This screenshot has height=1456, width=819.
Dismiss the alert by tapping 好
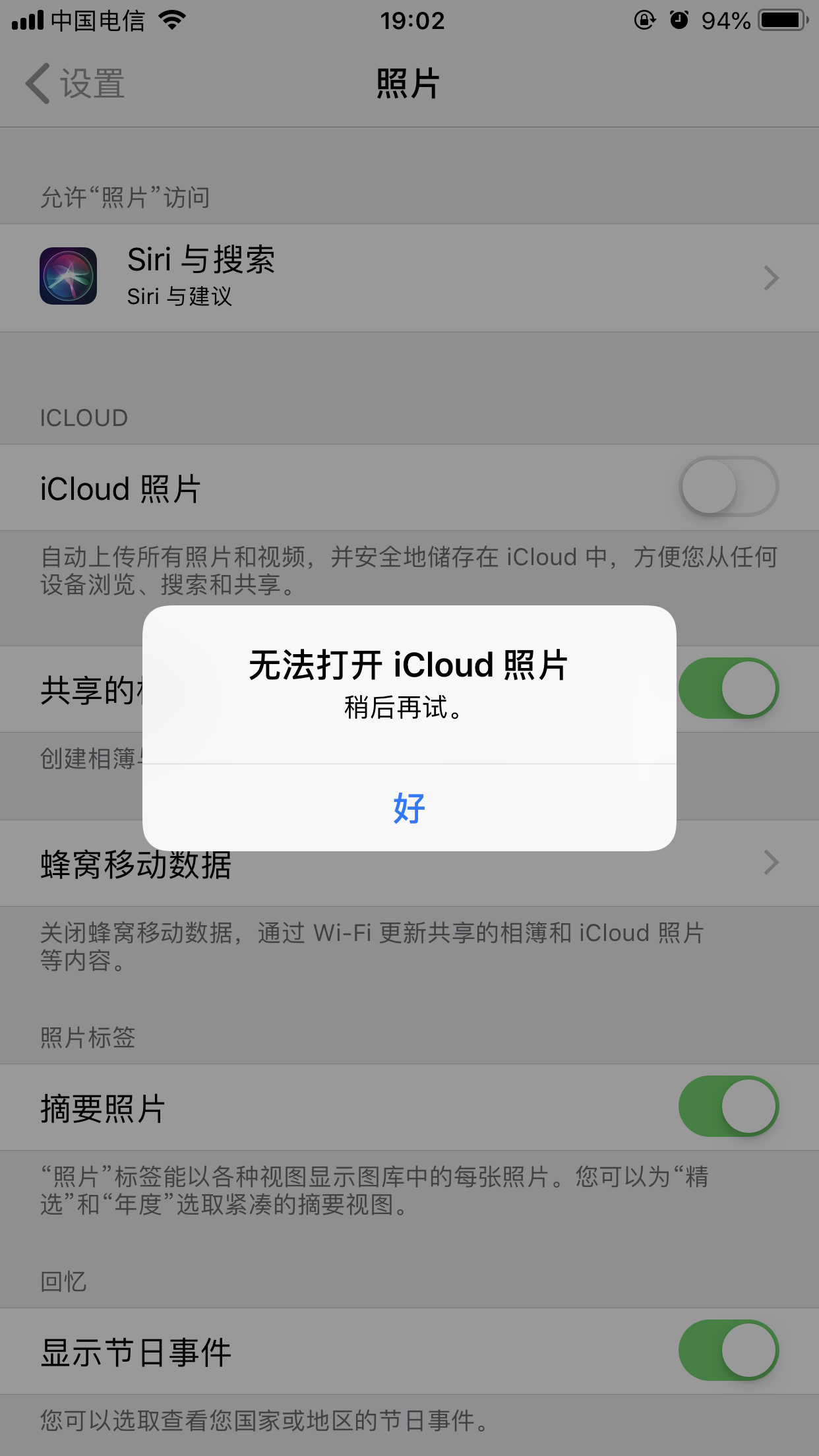(409, 808)
